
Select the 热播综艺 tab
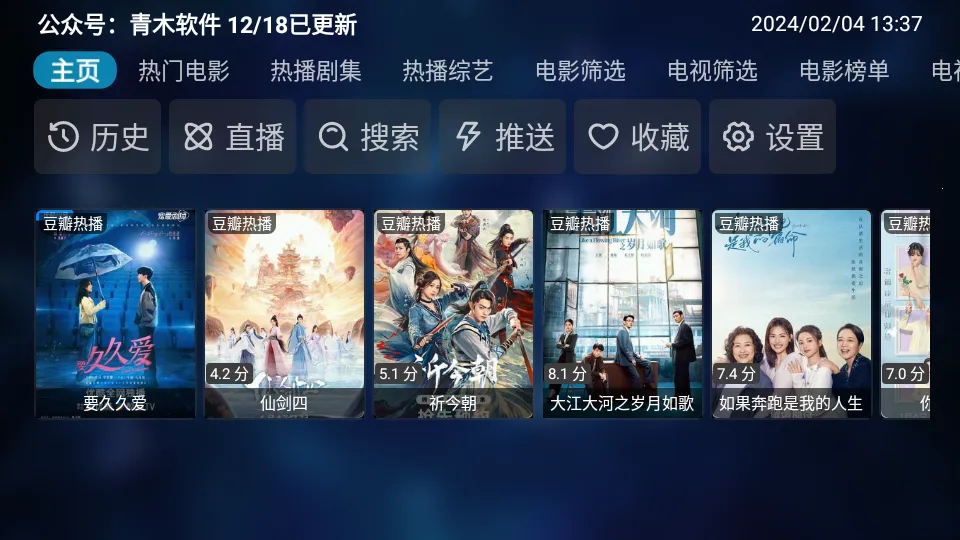(x=448, y=71)
